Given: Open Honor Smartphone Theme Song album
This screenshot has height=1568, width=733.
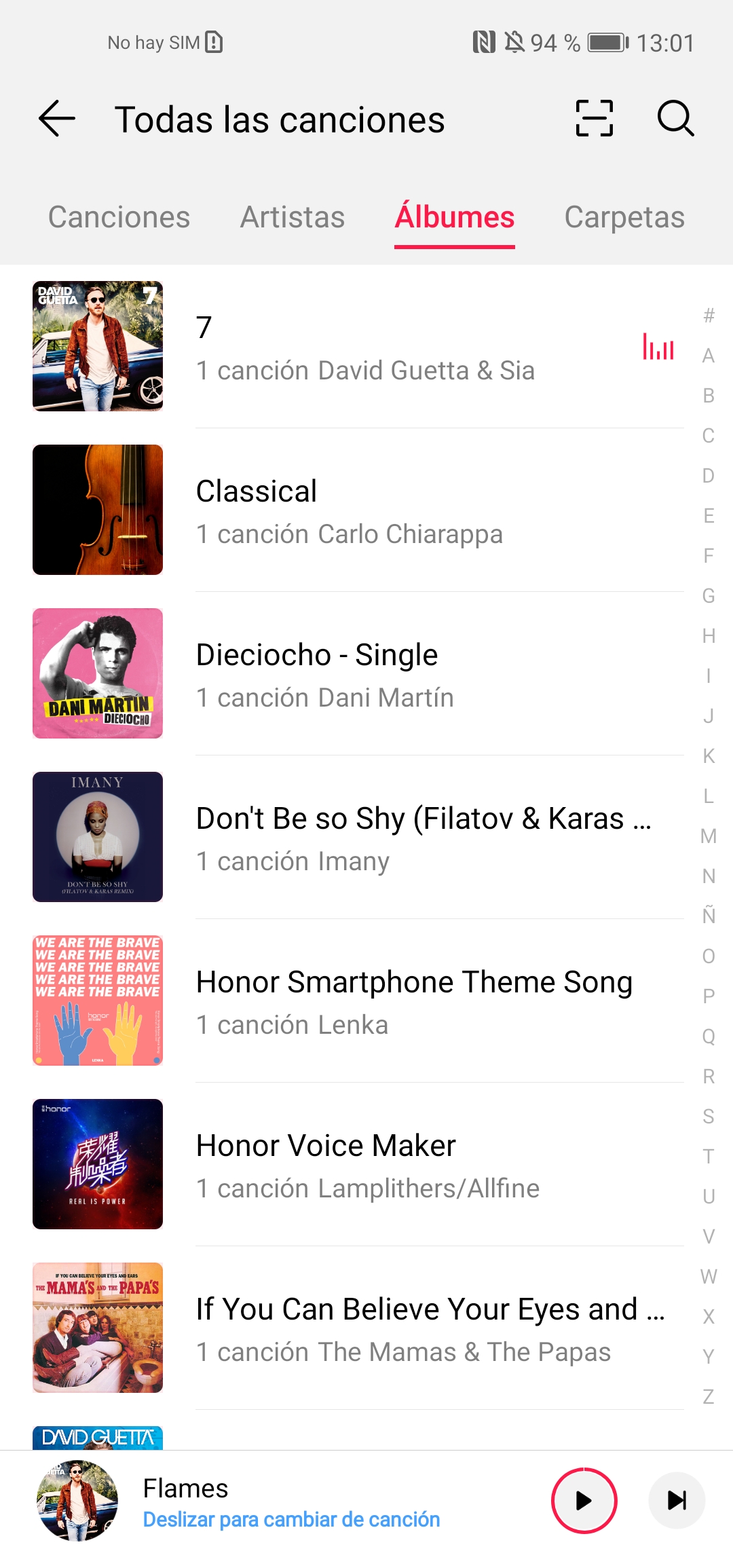Looking at the screenshot, I should [358, 1001].
